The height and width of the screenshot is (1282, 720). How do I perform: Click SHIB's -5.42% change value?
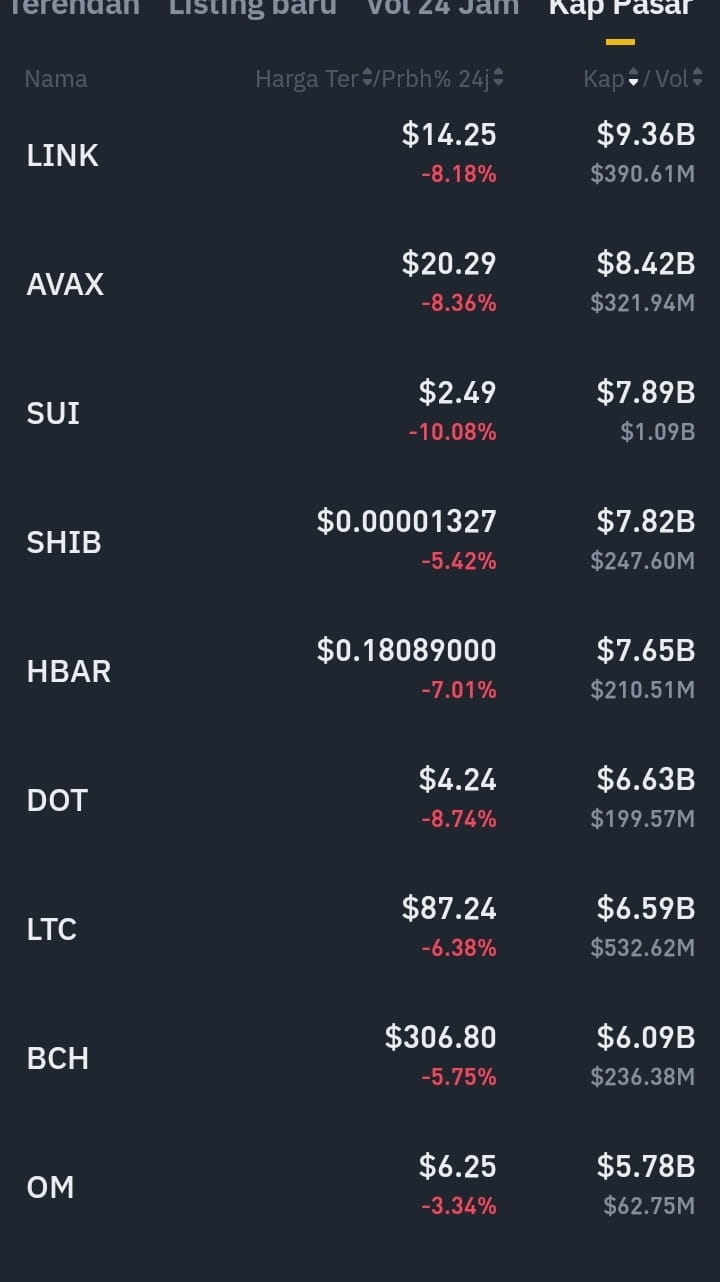click(x=456, y=562)
